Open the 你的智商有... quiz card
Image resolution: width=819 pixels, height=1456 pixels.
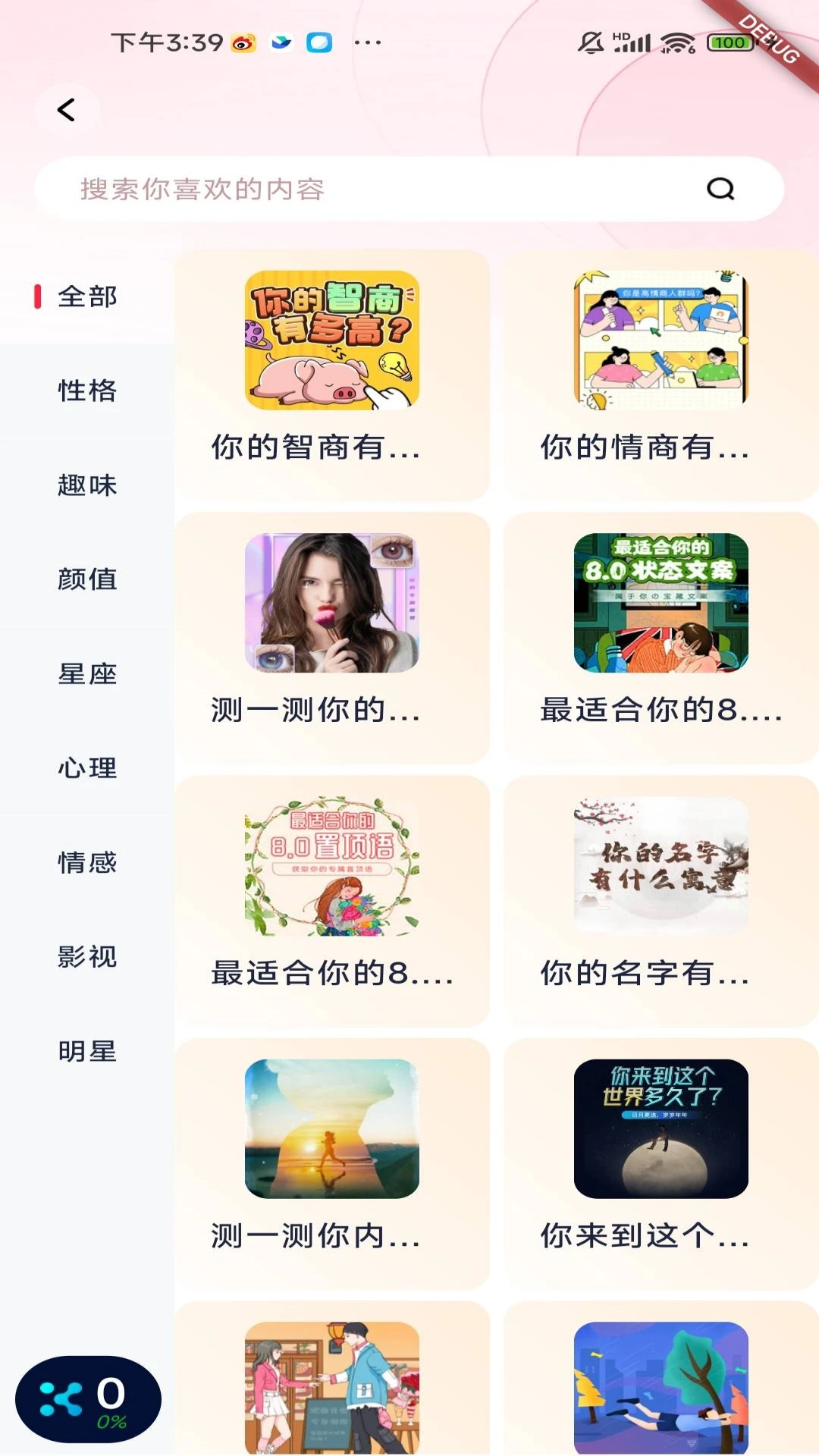tap(332, 375)
